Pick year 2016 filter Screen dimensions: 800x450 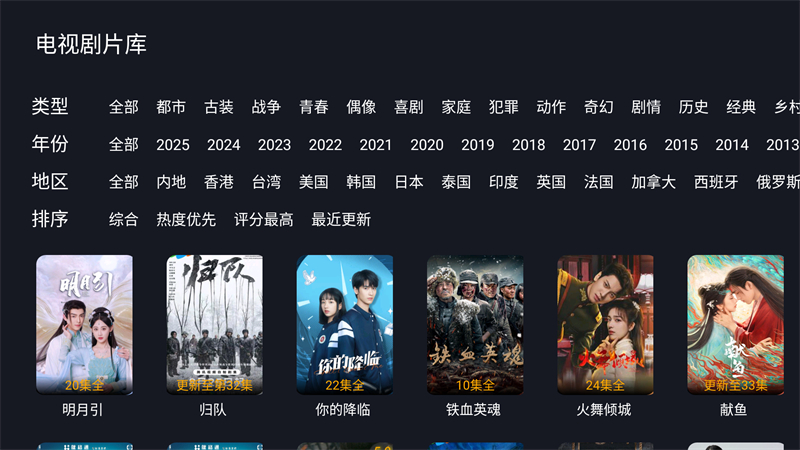(630, 145)
